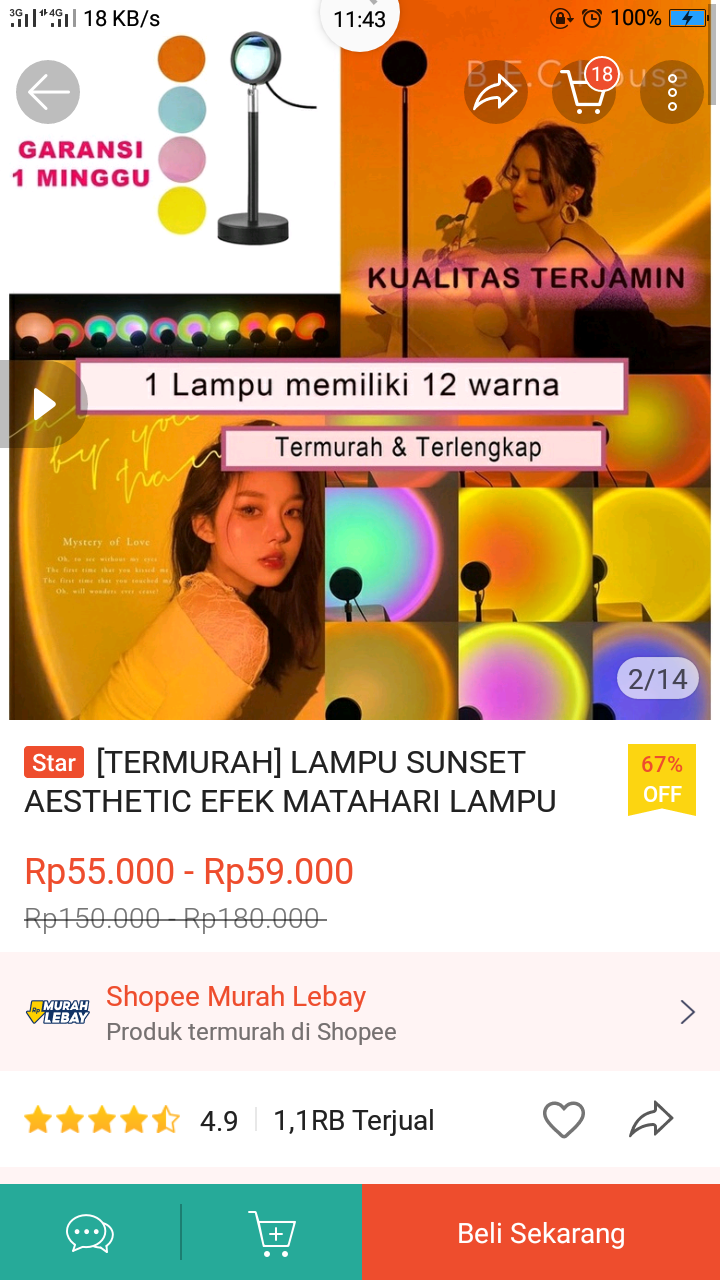Screen dimensions: 720x1280
Task: Tap the clock alarm icon in status bar
Action: (590, 17)
